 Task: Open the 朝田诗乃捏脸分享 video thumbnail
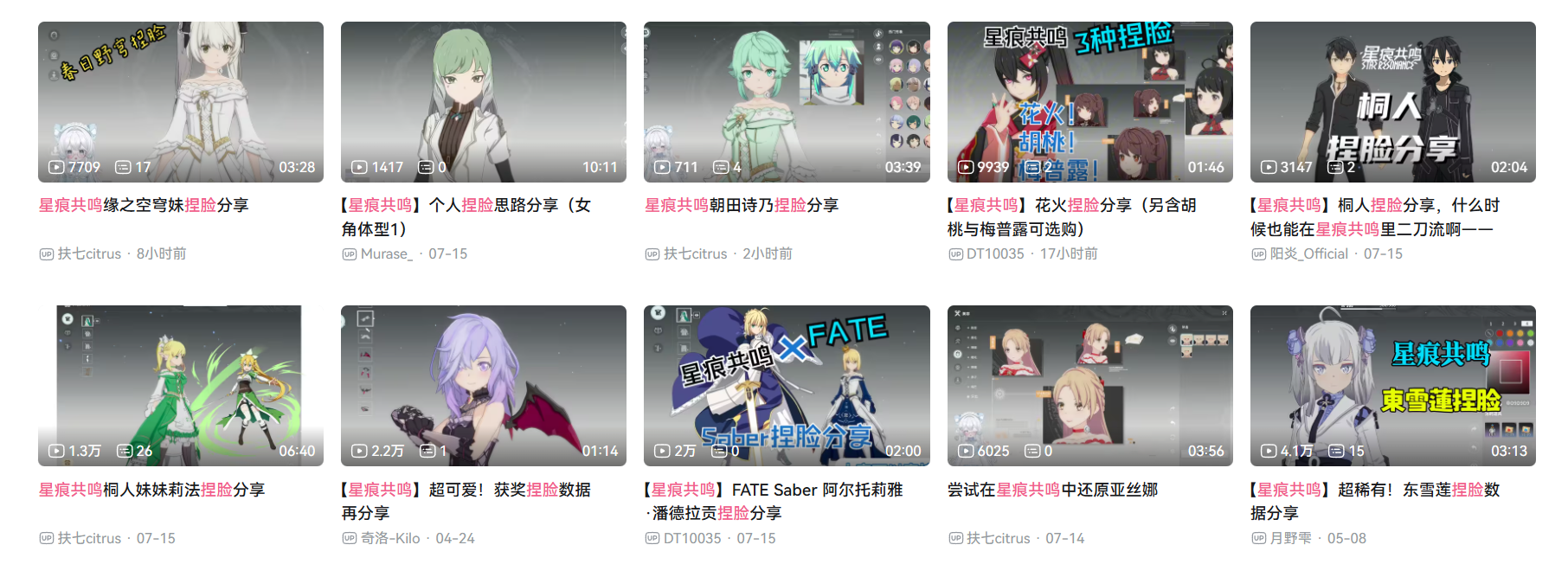[x=786, y=102]
